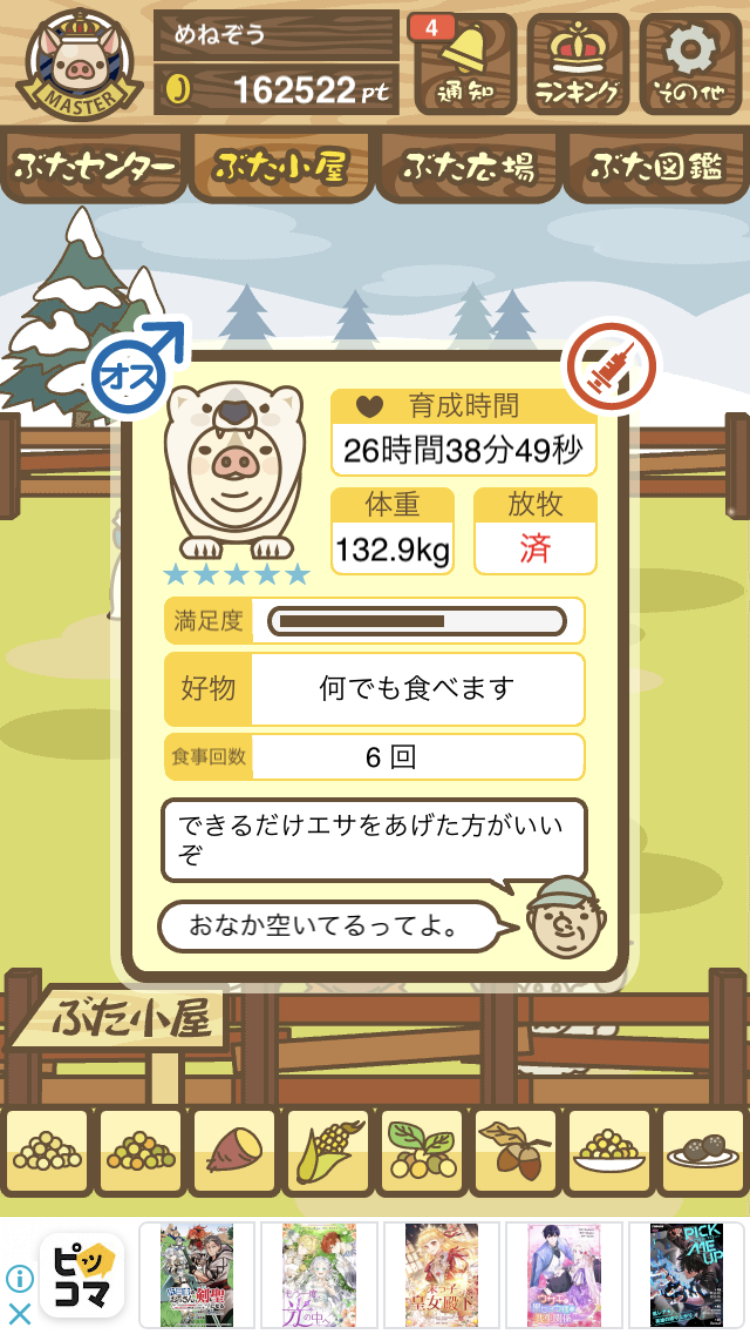Open the ピッコマ ad logo
This screenshot has width=750, height=1334.
(82, 1275)
